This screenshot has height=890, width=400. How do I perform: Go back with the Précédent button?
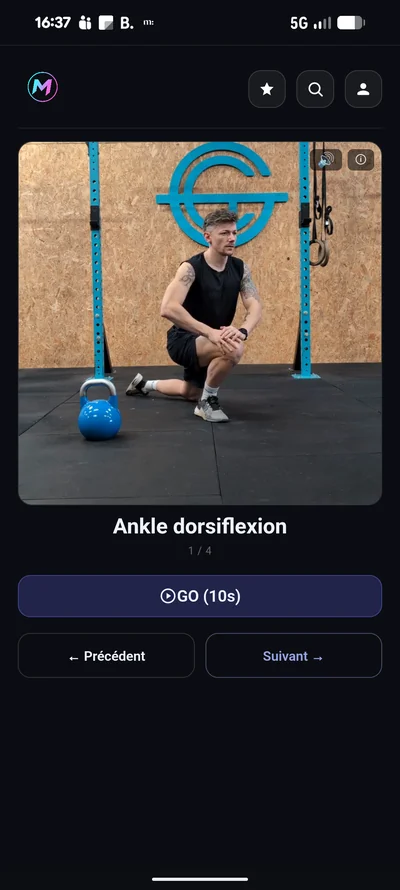[106, 656]
